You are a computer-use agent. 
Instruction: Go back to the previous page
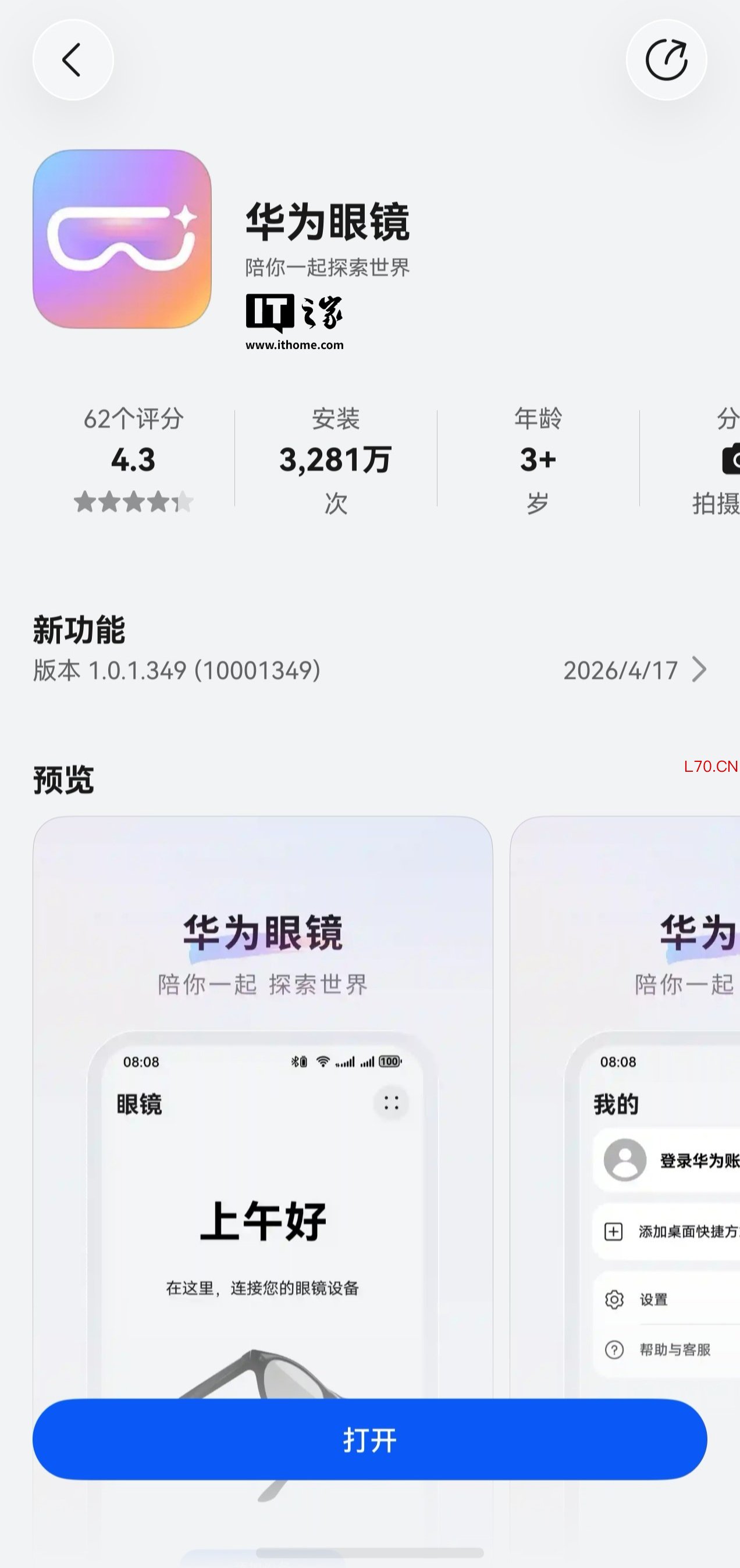pyautogui.click(x=73, y=60)
